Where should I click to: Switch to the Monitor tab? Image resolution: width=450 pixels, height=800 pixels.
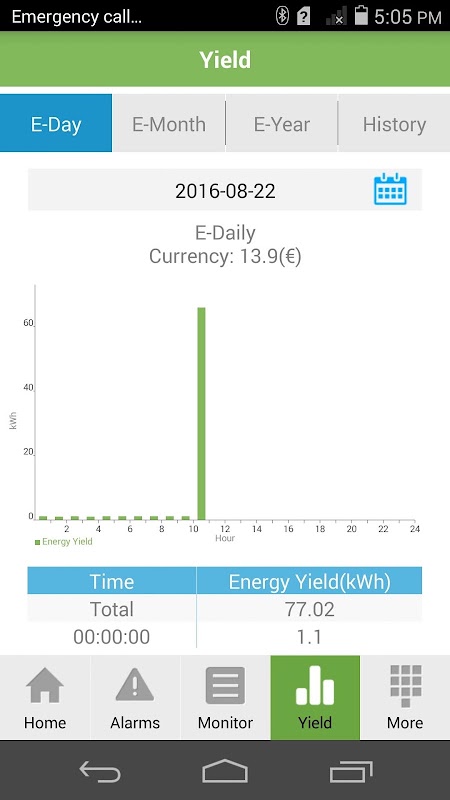pyautogui.click(x=225, y=697)
